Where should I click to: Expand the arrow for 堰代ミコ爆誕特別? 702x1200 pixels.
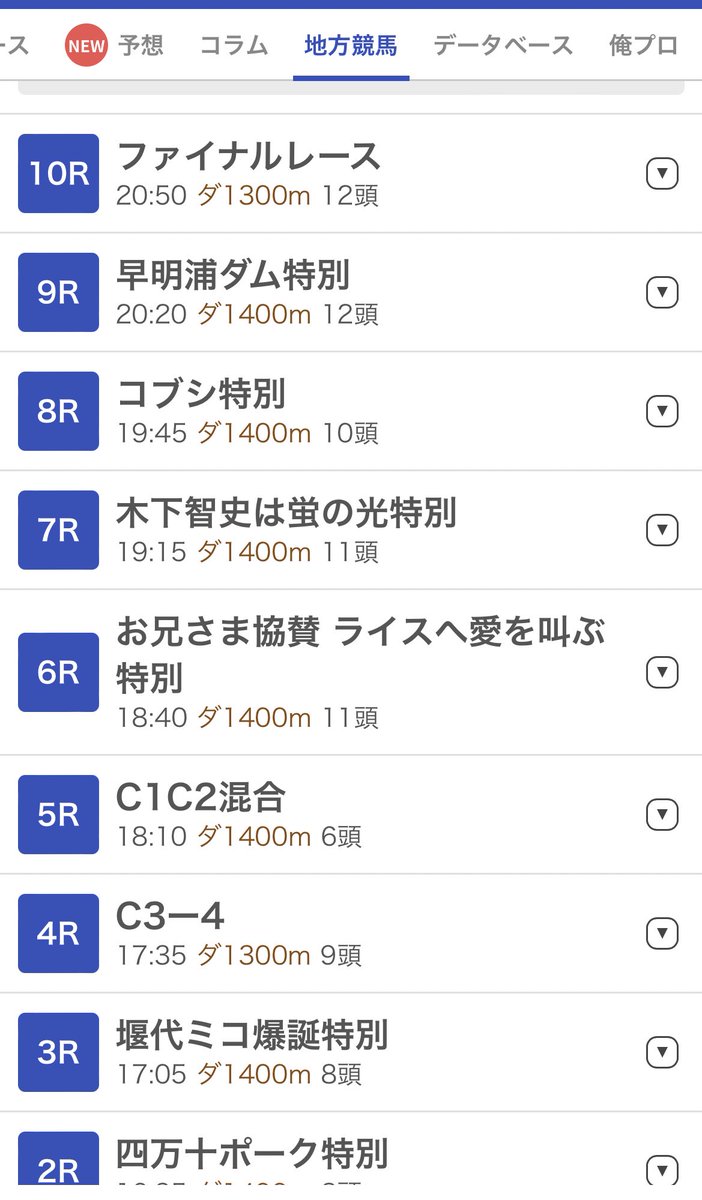662,1052
